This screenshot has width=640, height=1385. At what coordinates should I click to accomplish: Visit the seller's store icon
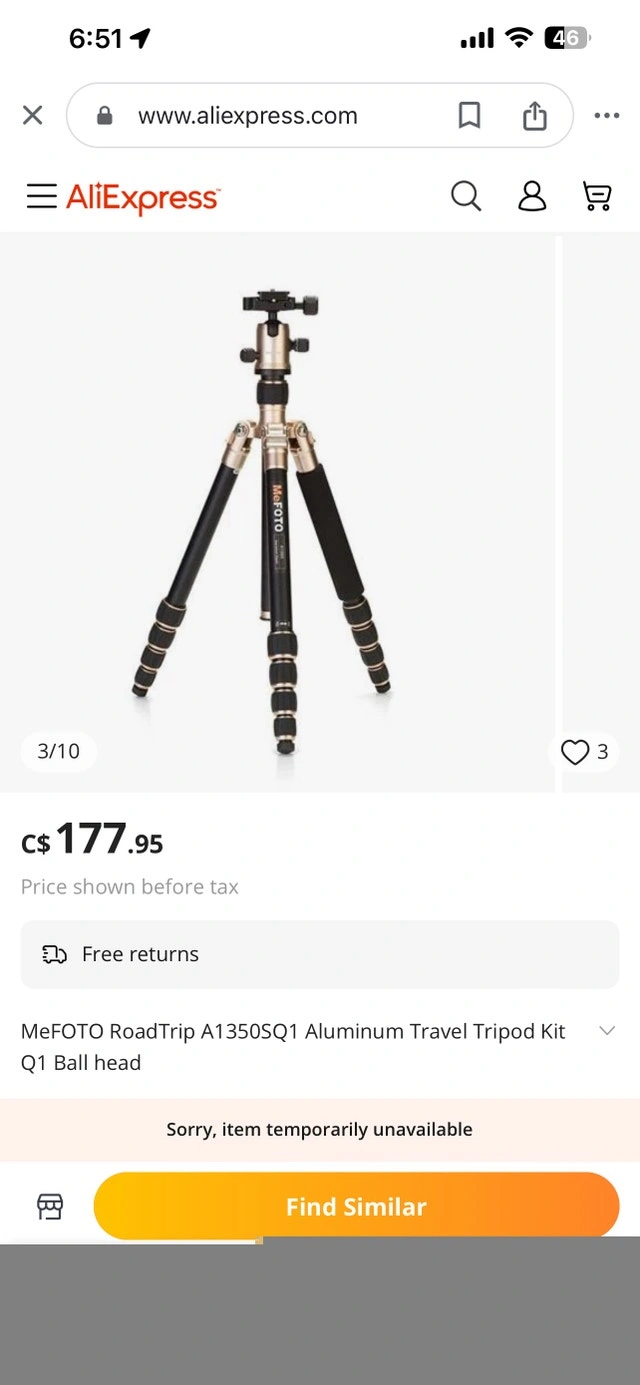pyautogui.click(x=50, y=1206)
